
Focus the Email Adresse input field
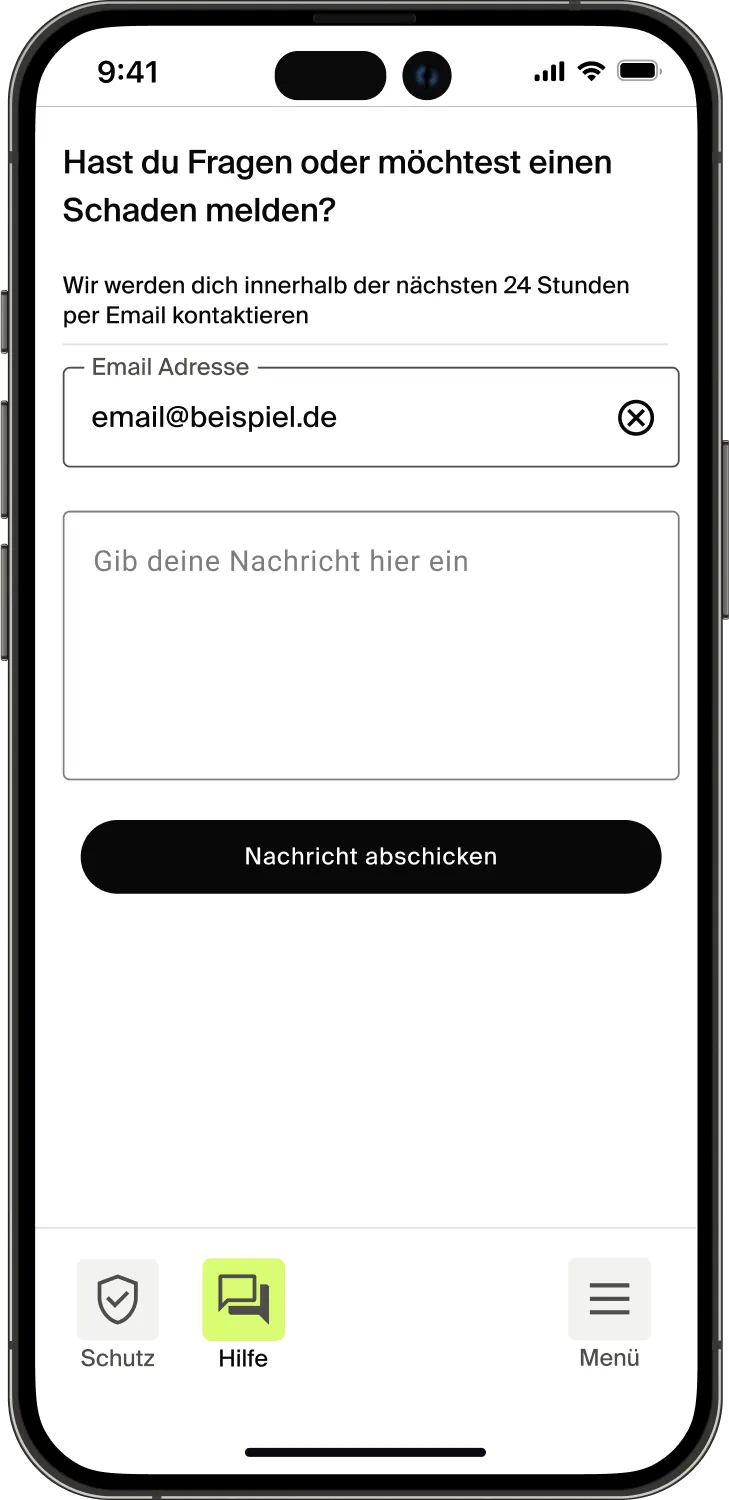pos(340,418)
